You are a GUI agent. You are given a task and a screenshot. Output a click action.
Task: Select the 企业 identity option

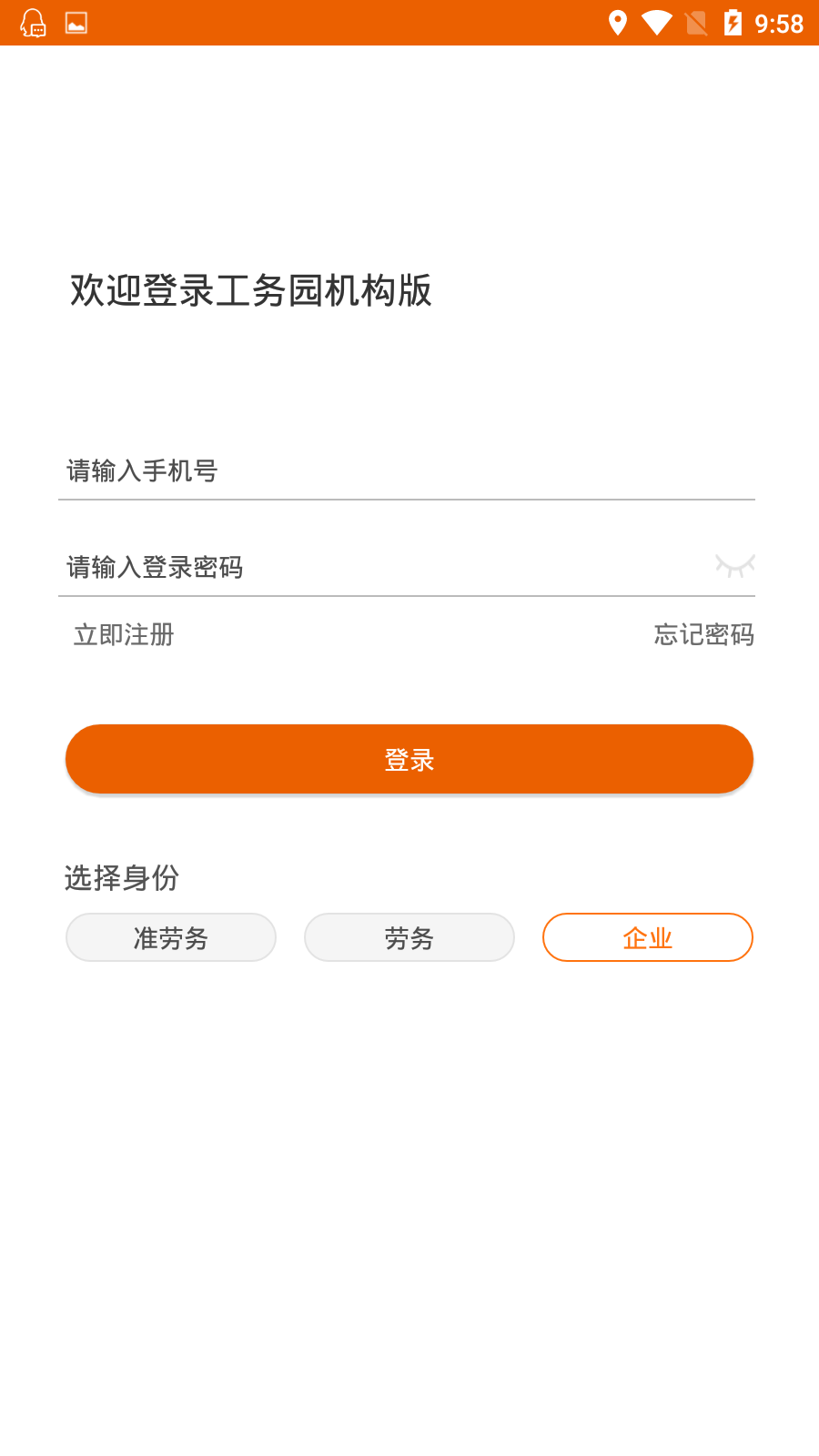point(648,937)
